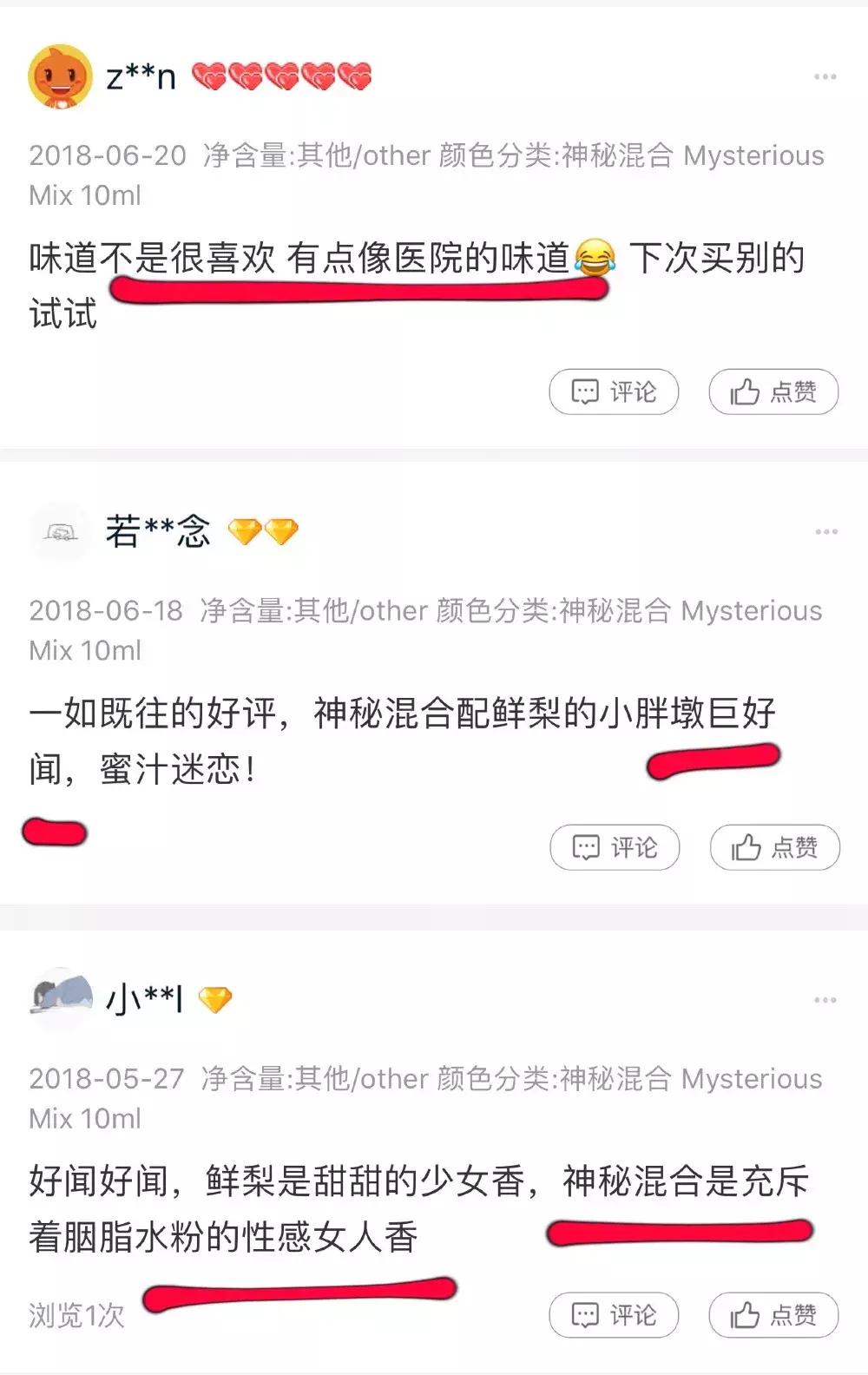Viewport: 868px width, 1375px height.
Task: Like 若**念's review
Action: pos(774,847)
